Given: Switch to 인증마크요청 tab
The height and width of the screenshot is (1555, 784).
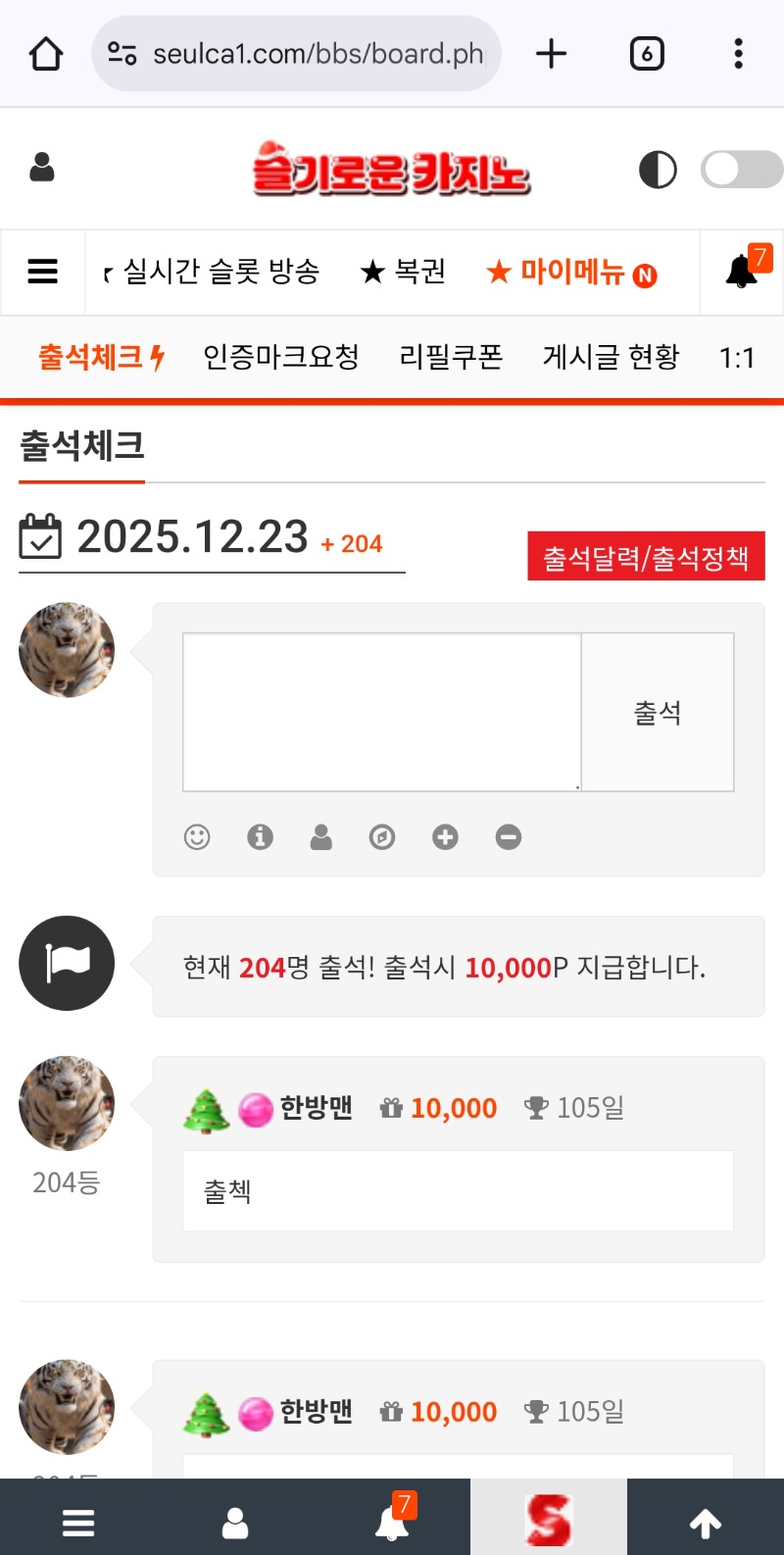Looking at the screenshot, I should coord(281,357).
